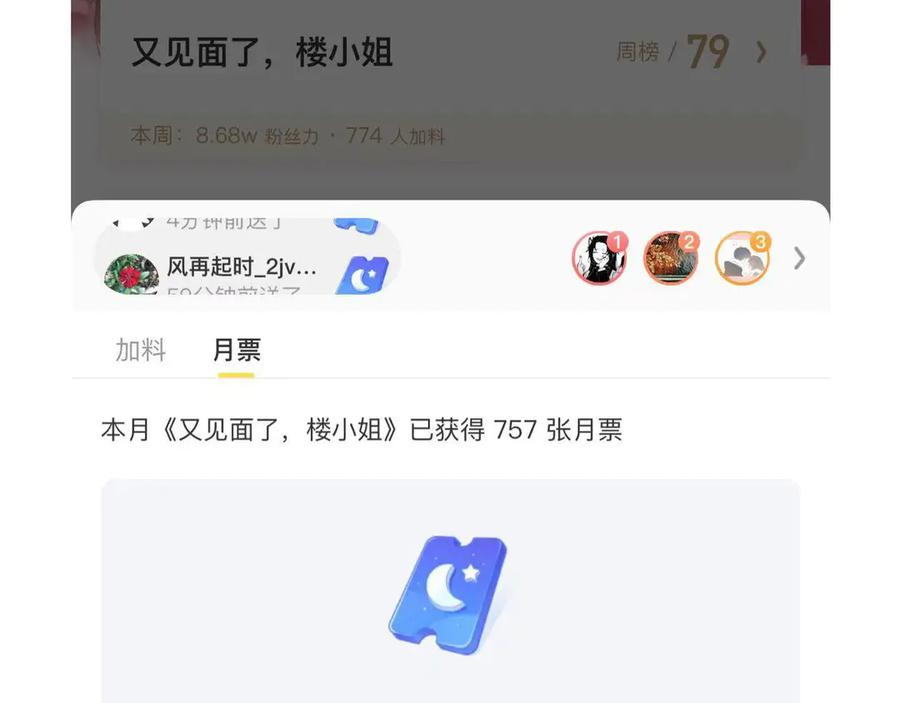The width and height of the screenshot is (900, 703).
Task: Open the 周榜 79 weekly ranking
Action: [x=692, y=52]
